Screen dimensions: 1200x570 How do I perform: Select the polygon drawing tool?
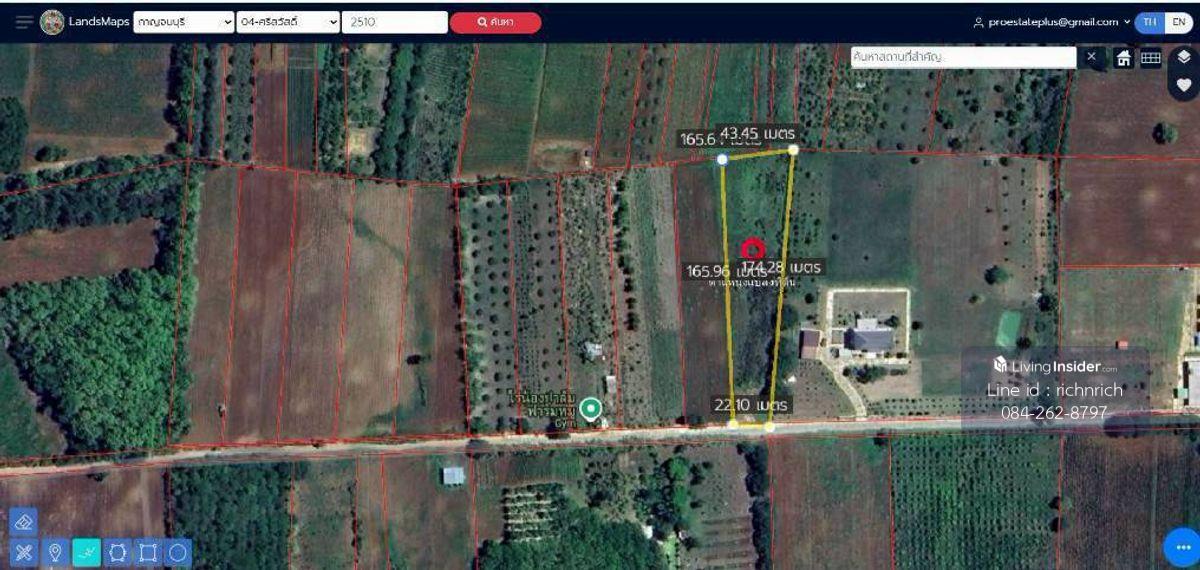click(x=117, y=552)
